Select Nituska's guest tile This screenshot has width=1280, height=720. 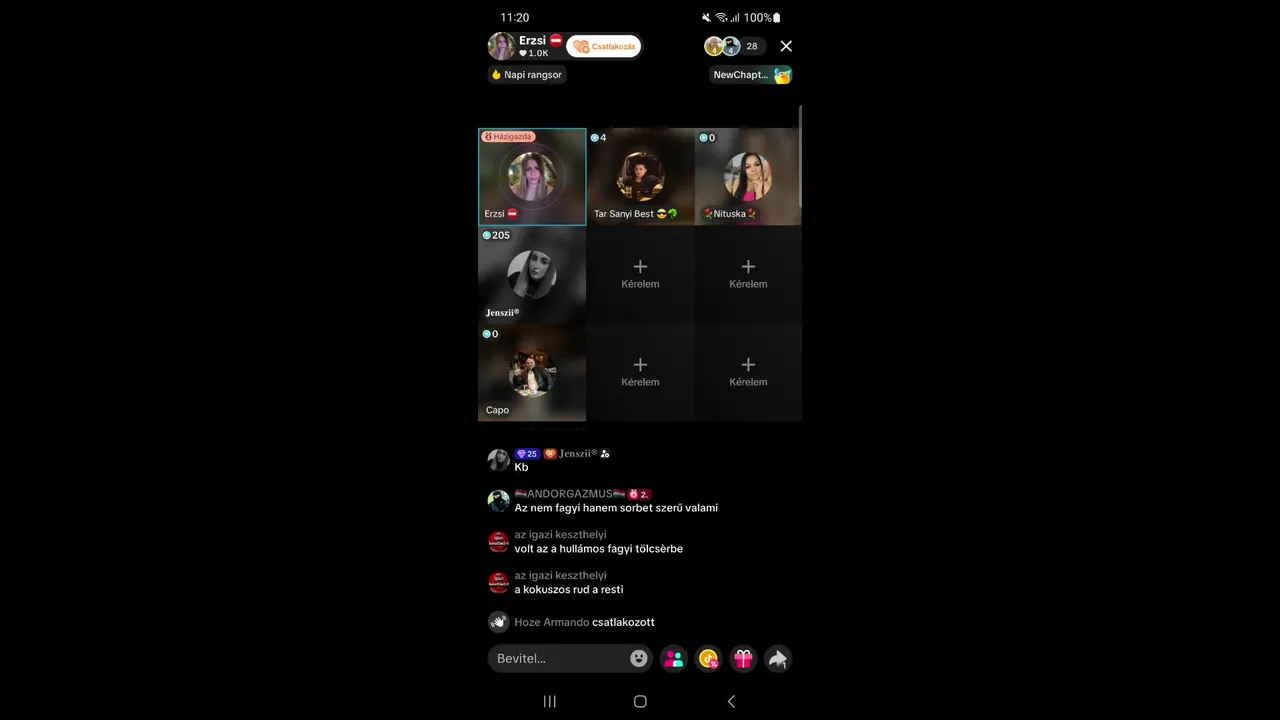748,176
